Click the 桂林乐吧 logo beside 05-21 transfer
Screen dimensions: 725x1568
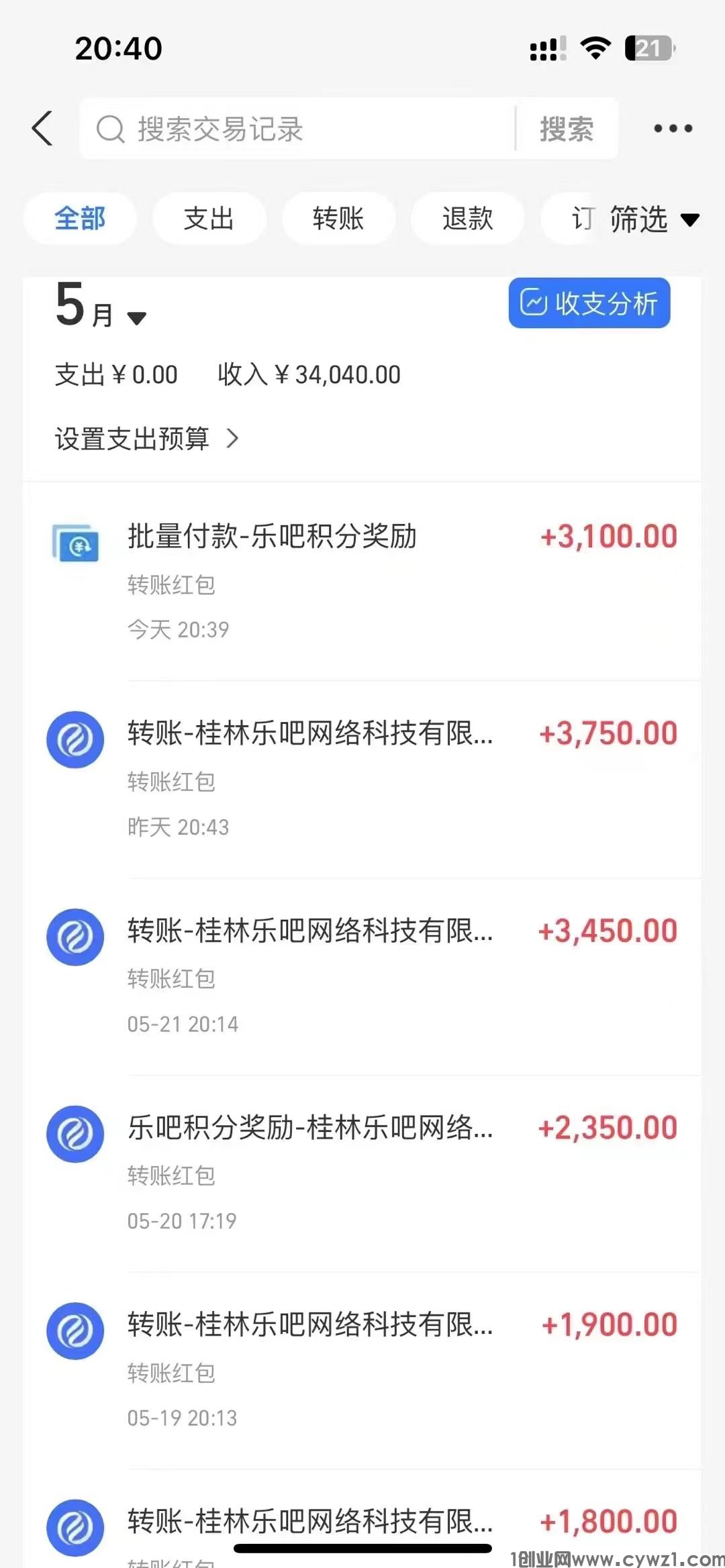coord(75,937)
